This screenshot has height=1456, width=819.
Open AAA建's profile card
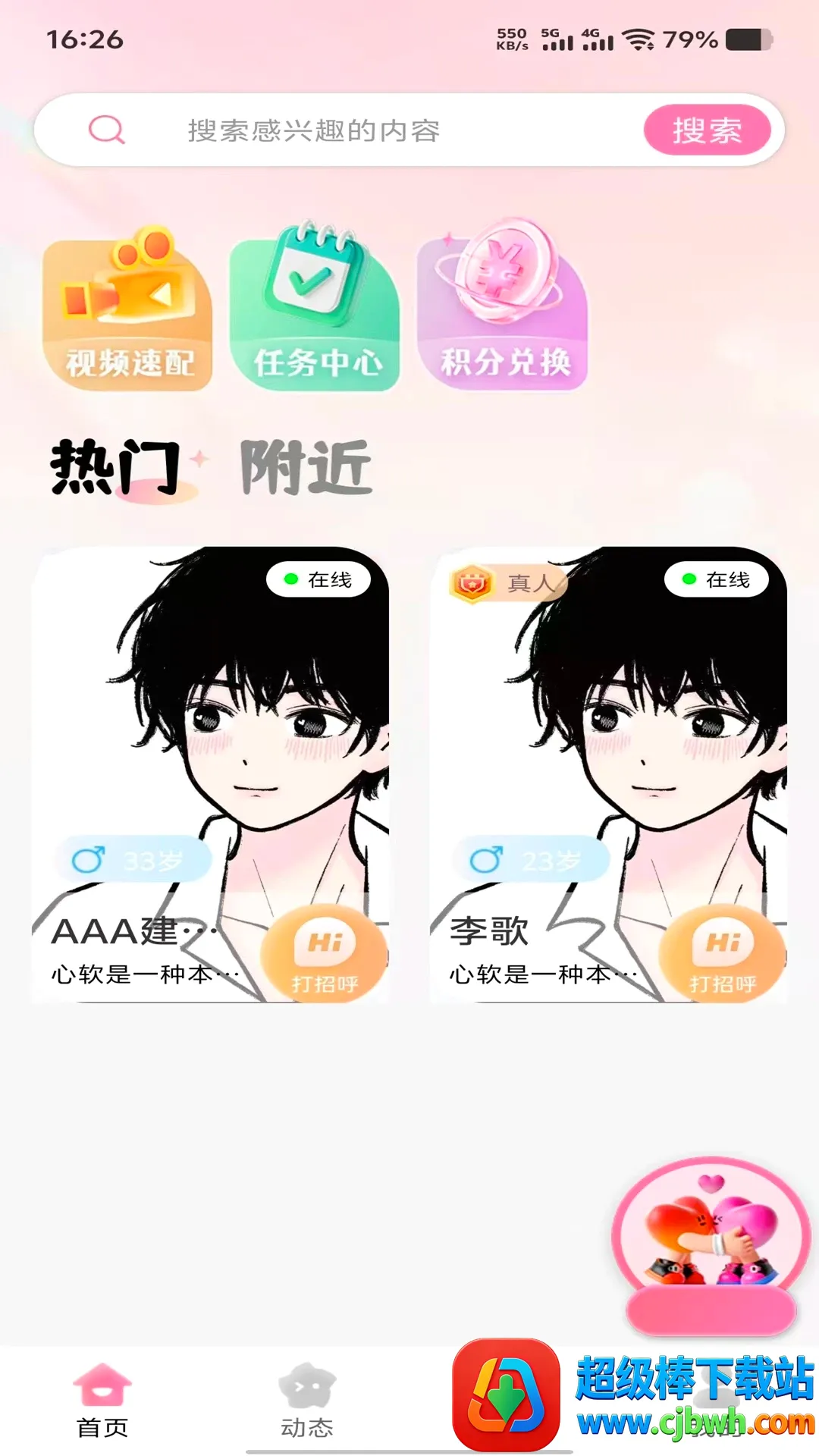(210, 774)
